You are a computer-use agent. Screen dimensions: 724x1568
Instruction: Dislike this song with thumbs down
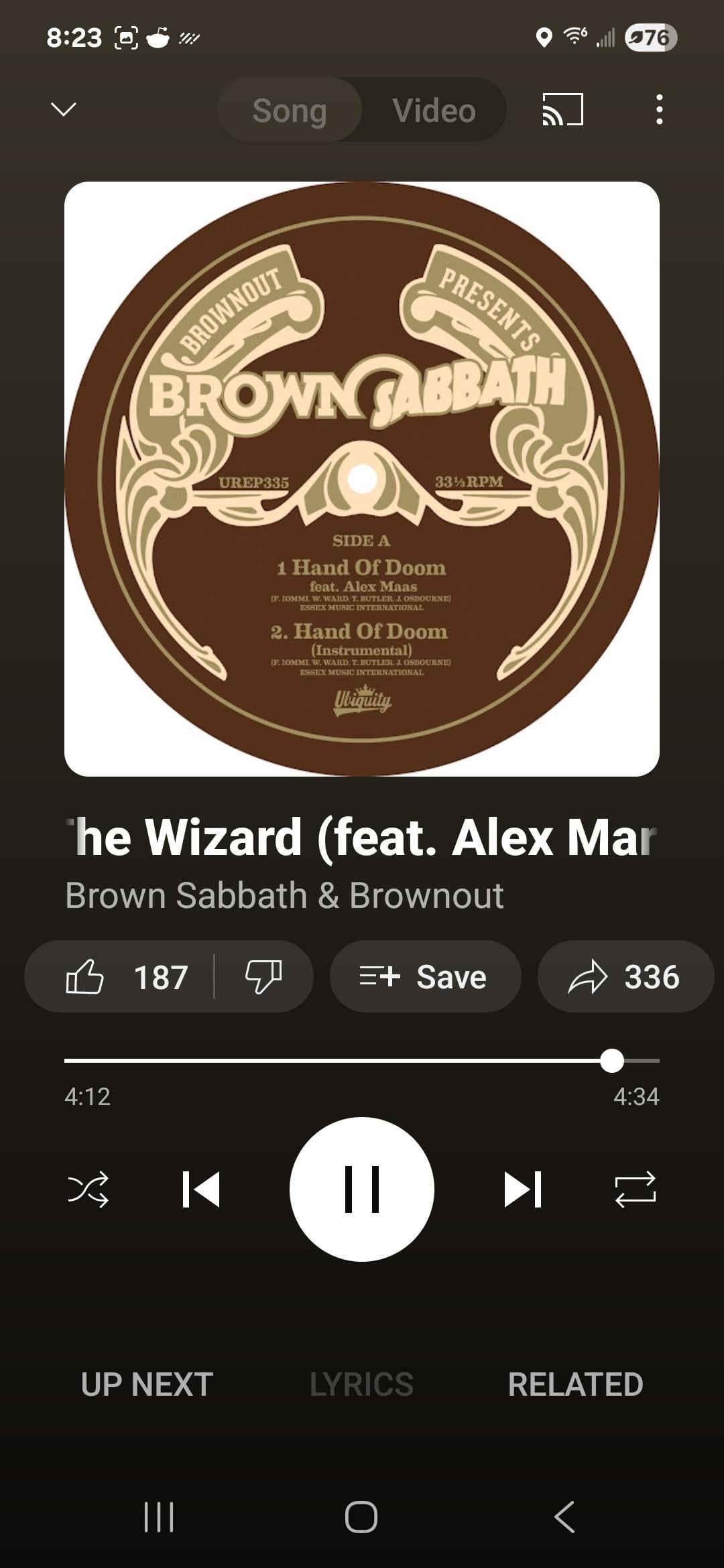263,976
